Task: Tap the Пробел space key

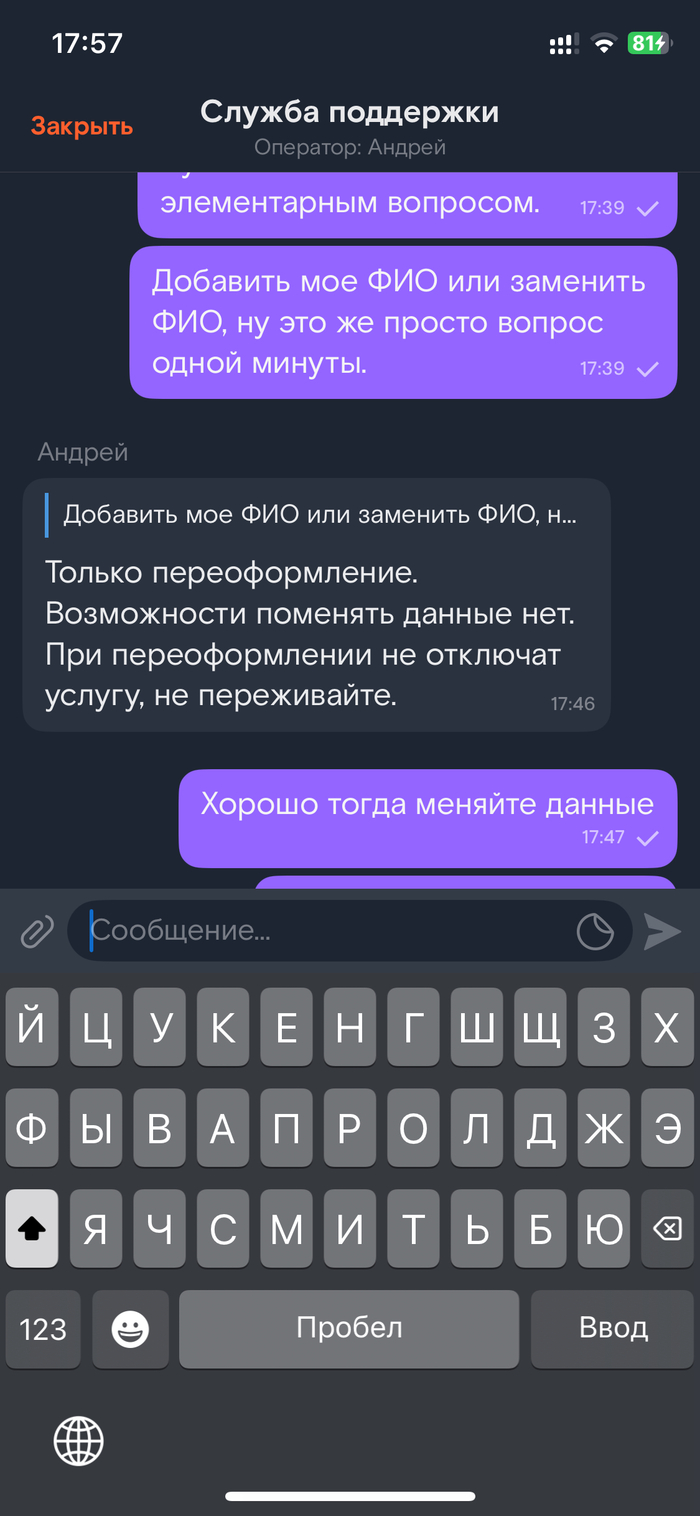Action: 349,1329
